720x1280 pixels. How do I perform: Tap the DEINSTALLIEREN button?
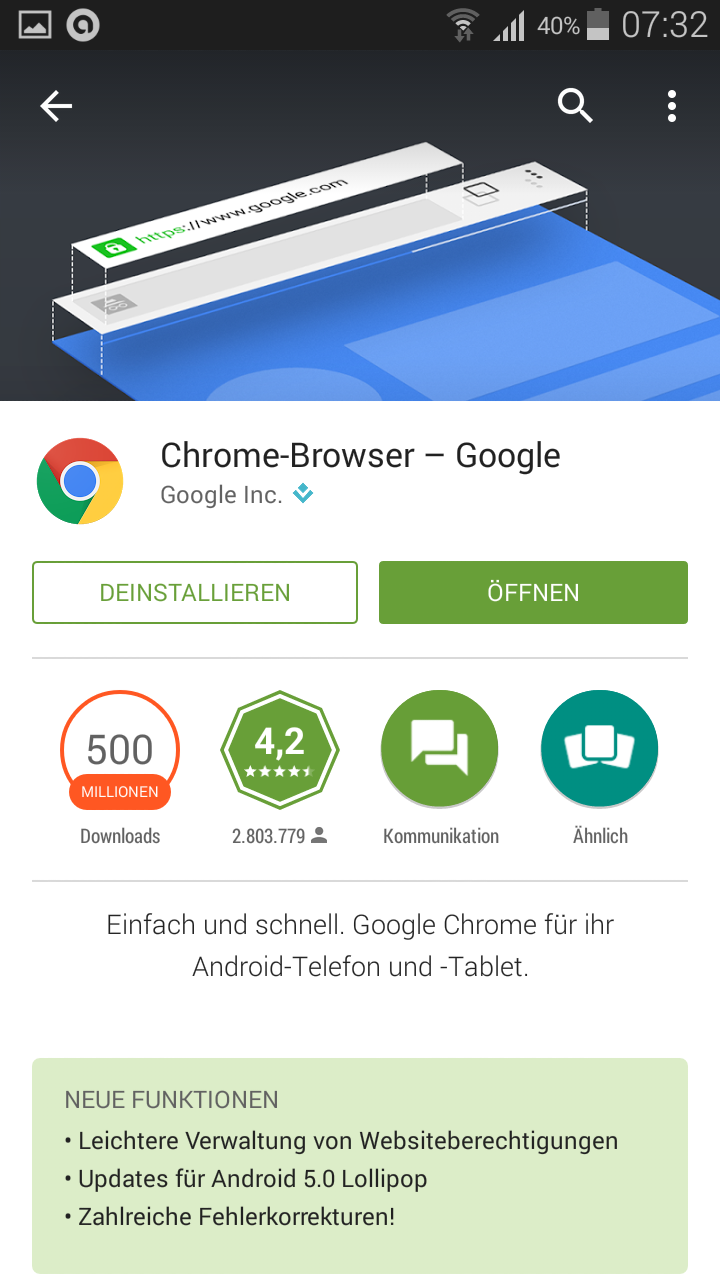tap(195, 593)
